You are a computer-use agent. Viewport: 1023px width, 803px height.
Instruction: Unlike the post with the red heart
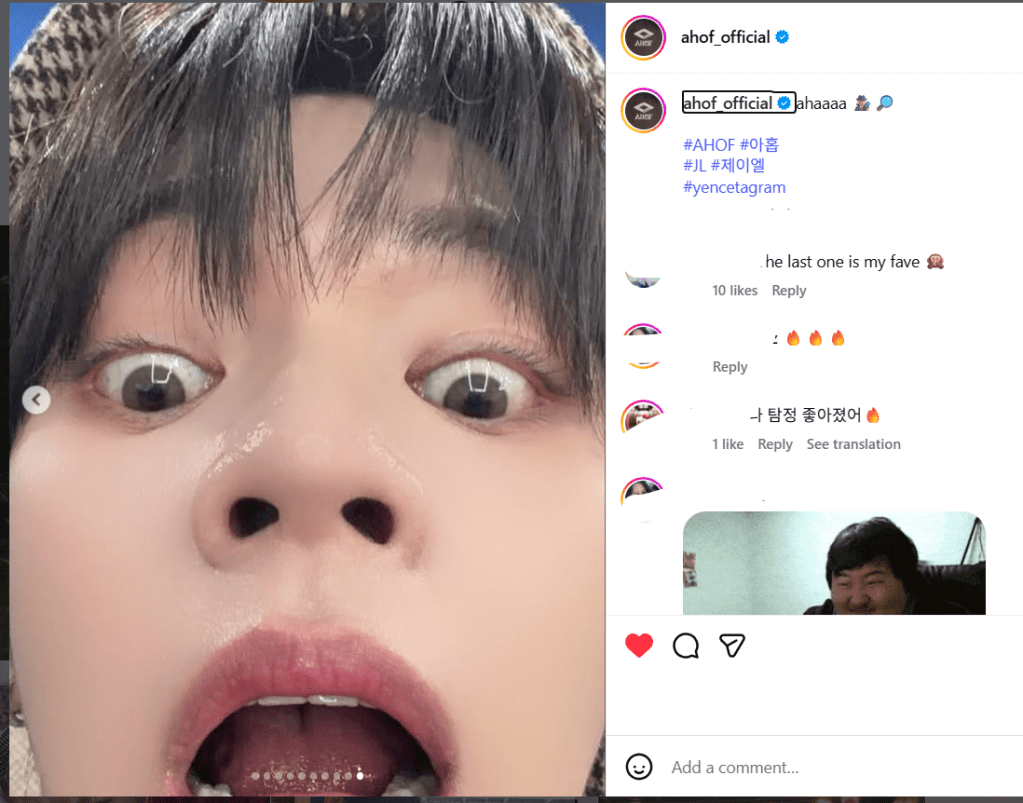pos(639,646)
